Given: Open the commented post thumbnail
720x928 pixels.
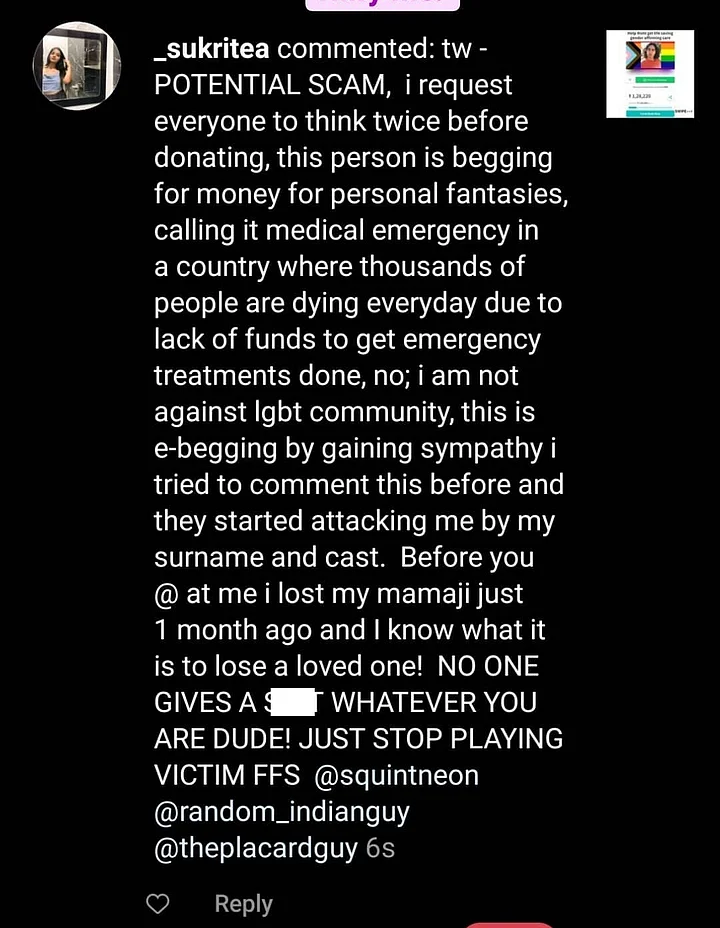Looking at the screenshot, I should tap(649, 74).
